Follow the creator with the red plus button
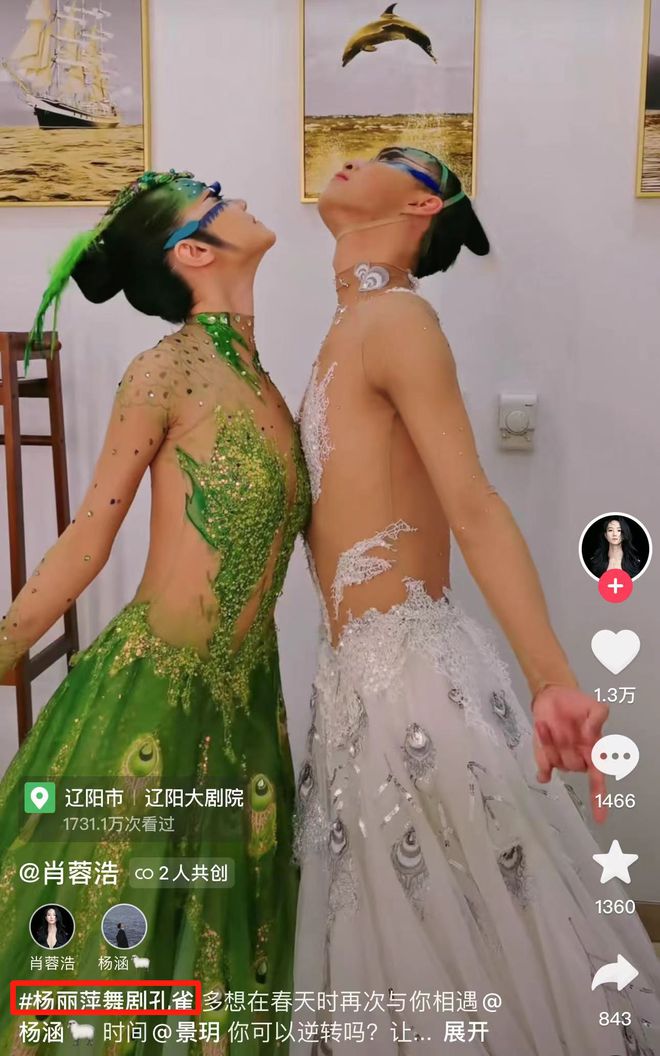660x1056 pixels. (615, 585)
